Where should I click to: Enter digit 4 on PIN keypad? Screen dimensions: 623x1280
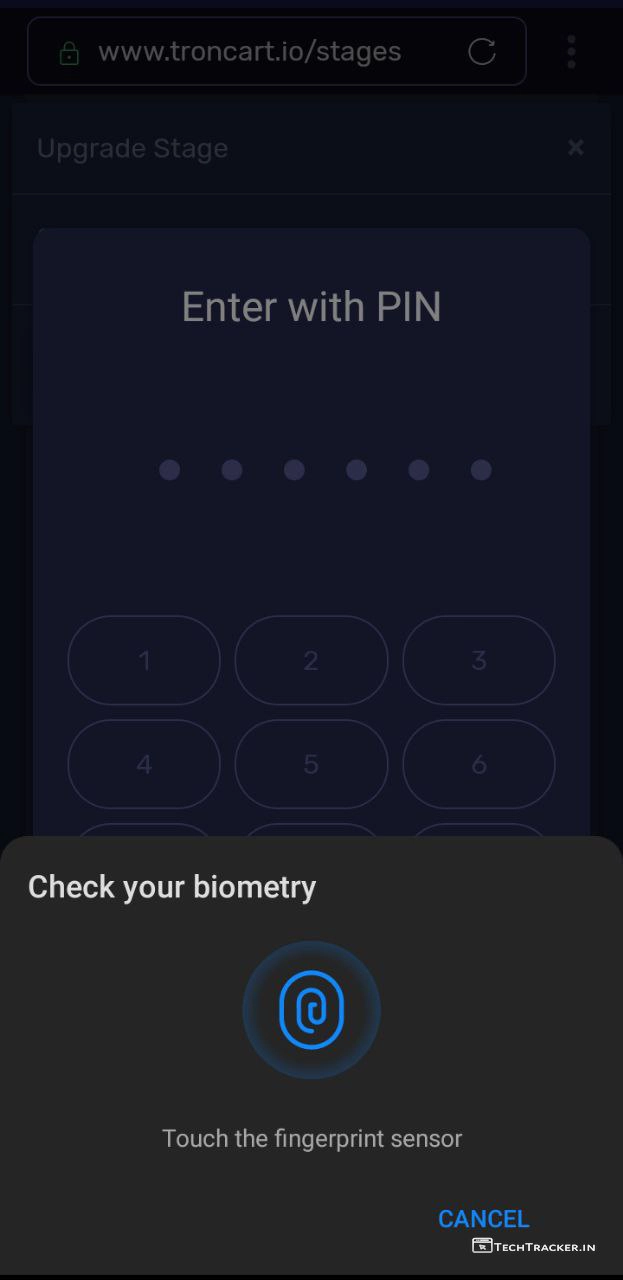(144, 765)
